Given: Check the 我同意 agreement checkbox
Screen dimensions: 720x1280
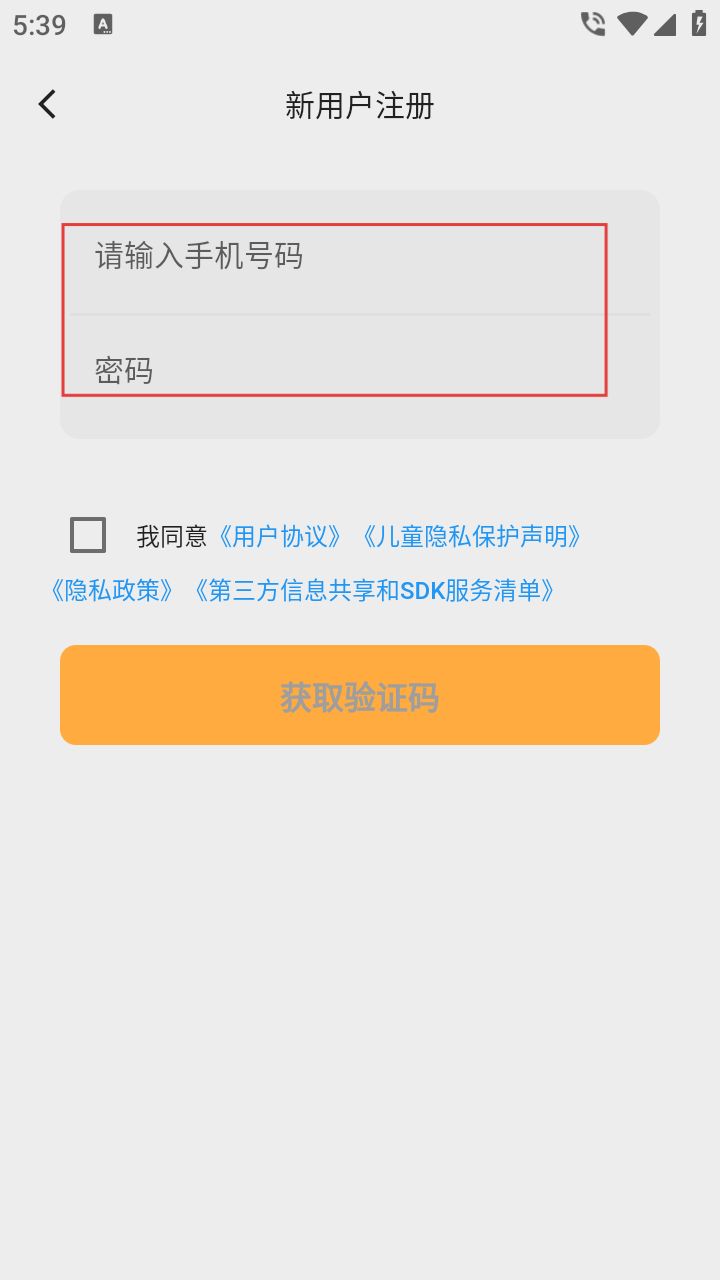Looking at the screenshot, I should coord(88,535).
